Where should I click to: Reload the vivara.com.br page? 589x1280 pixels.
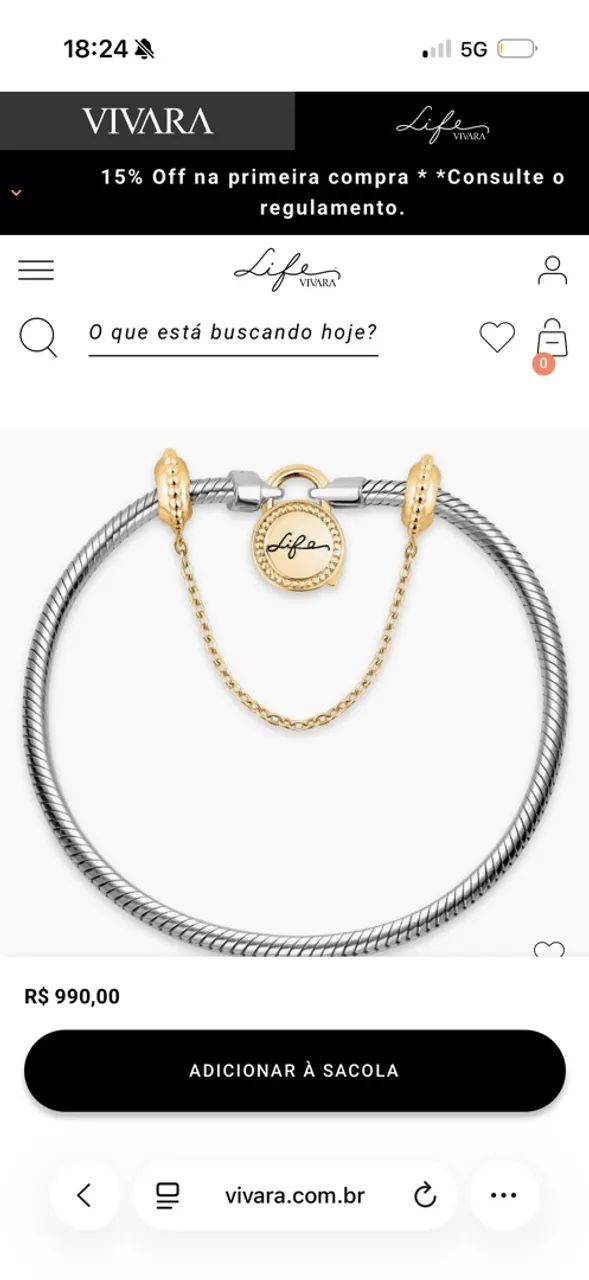coord(425,1195)
